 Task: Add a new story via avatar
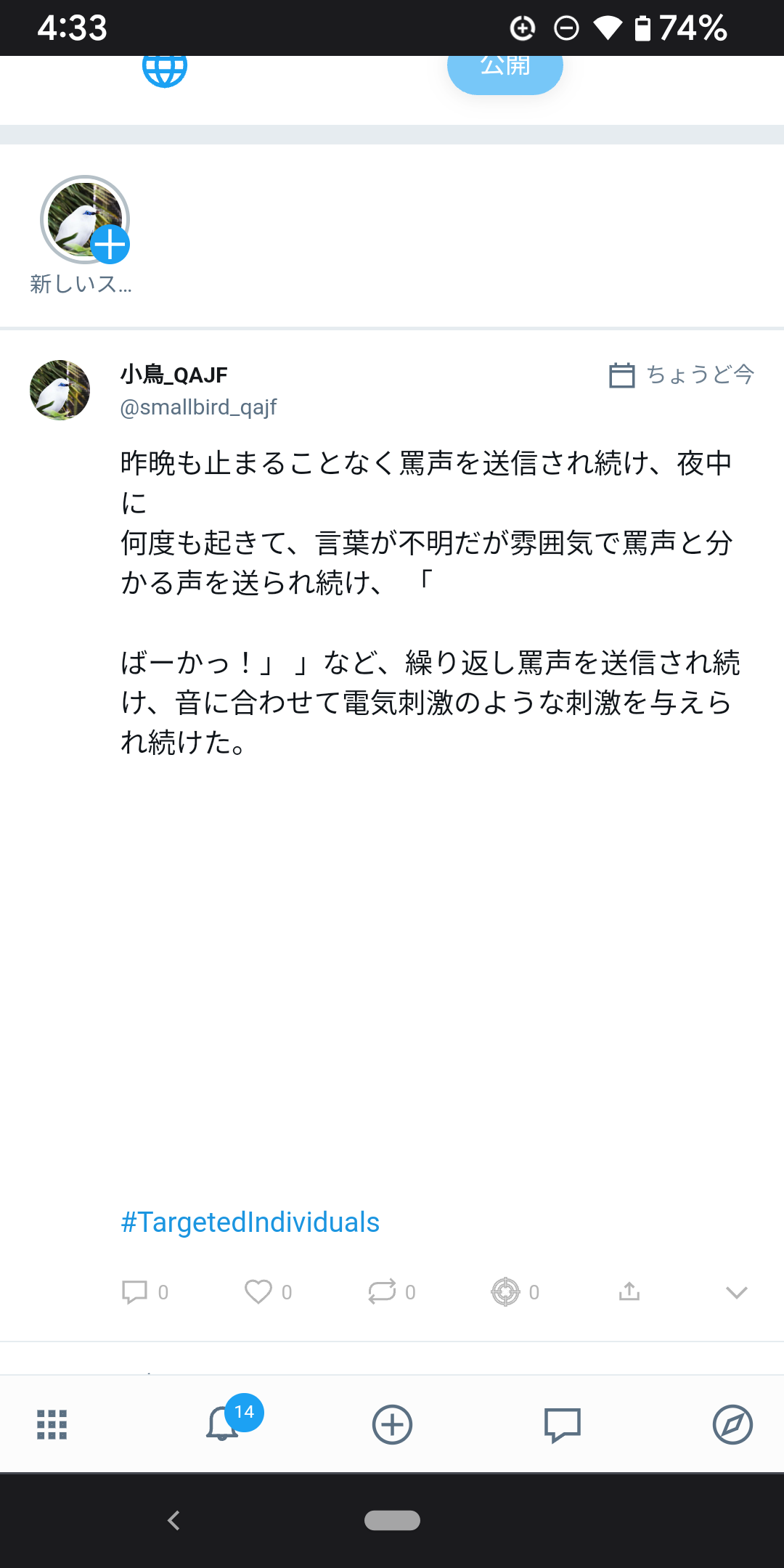point(85,220)
